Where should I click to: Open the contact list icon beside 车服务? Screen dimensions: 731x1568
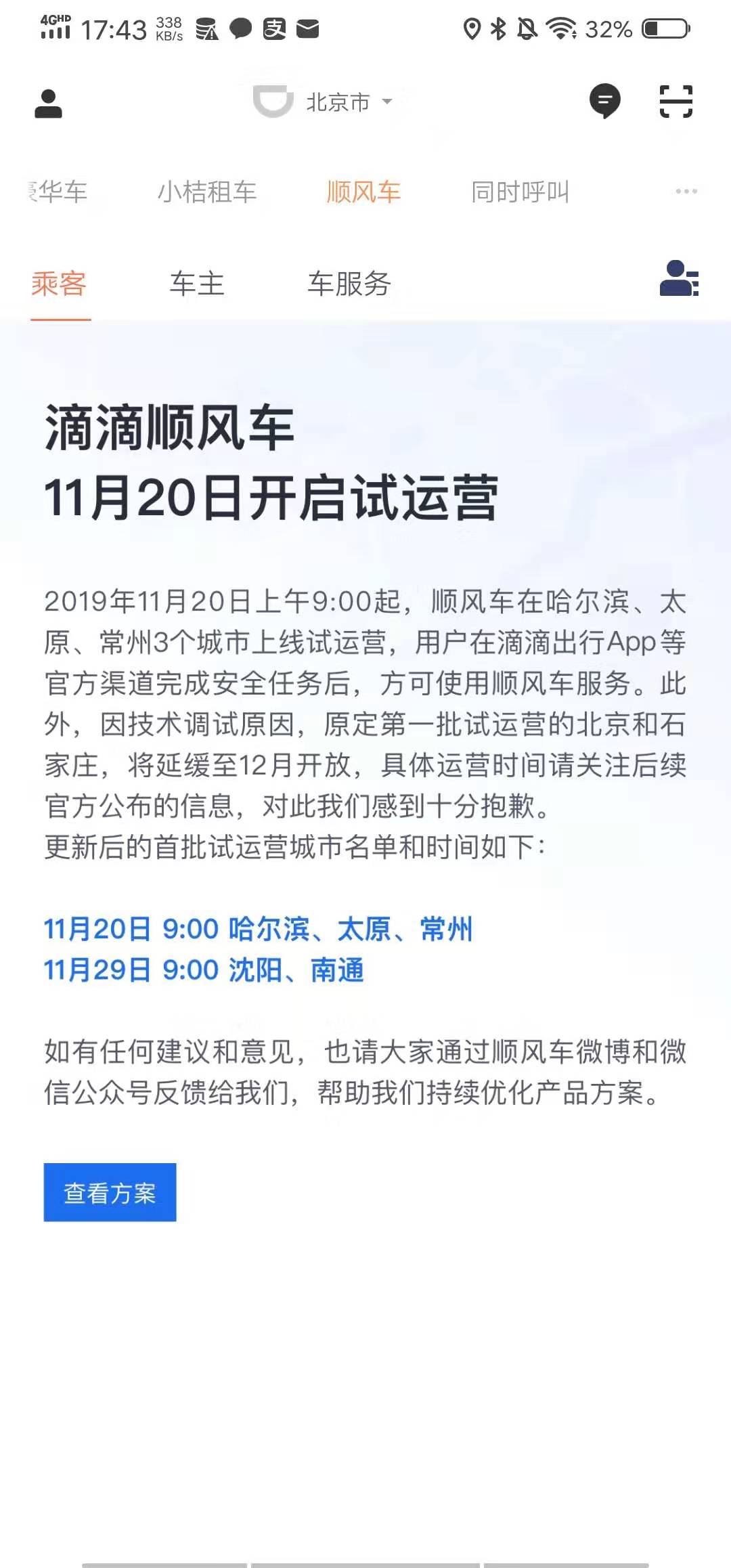click(x=679, y=279)
